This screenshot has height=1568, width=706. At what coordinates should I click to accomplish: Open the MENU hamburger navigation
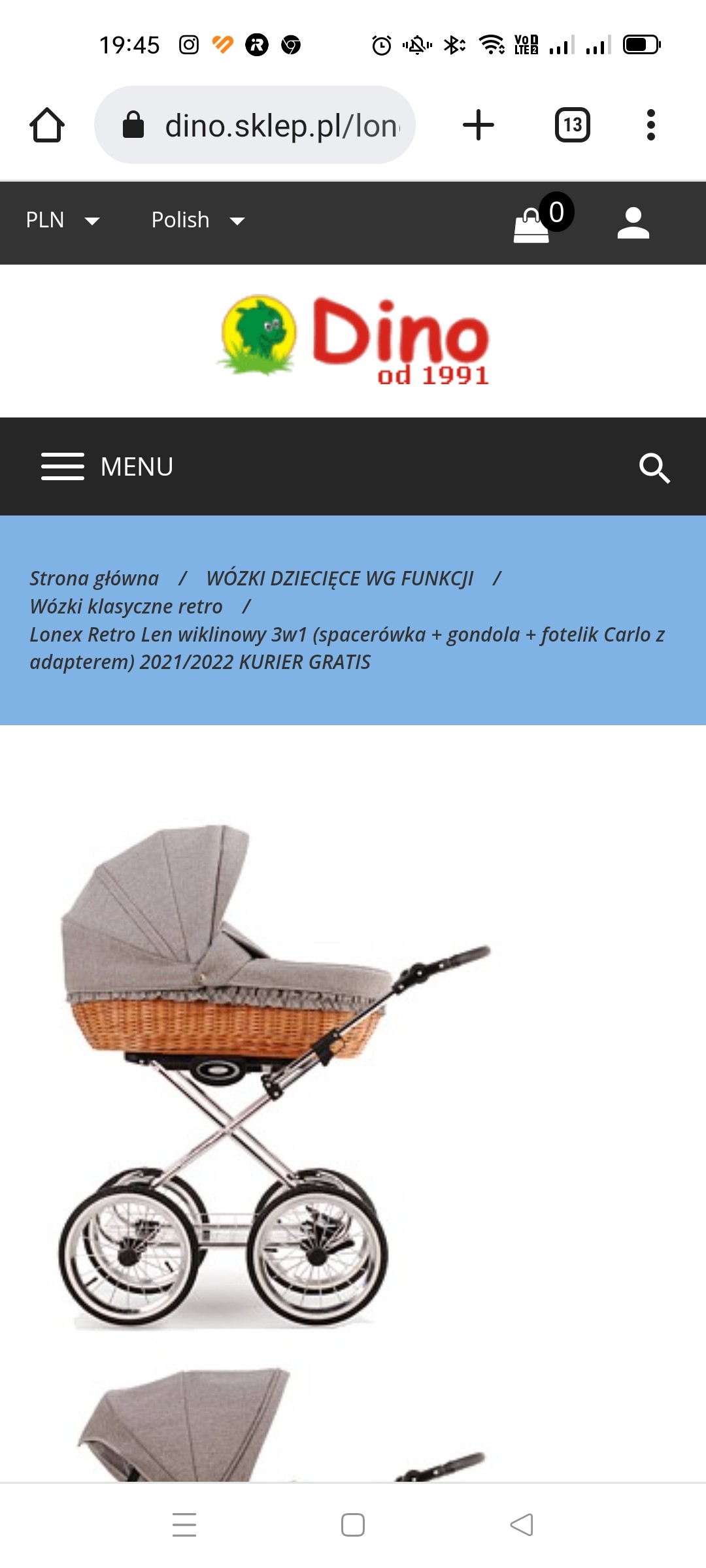tap(108, 466)
